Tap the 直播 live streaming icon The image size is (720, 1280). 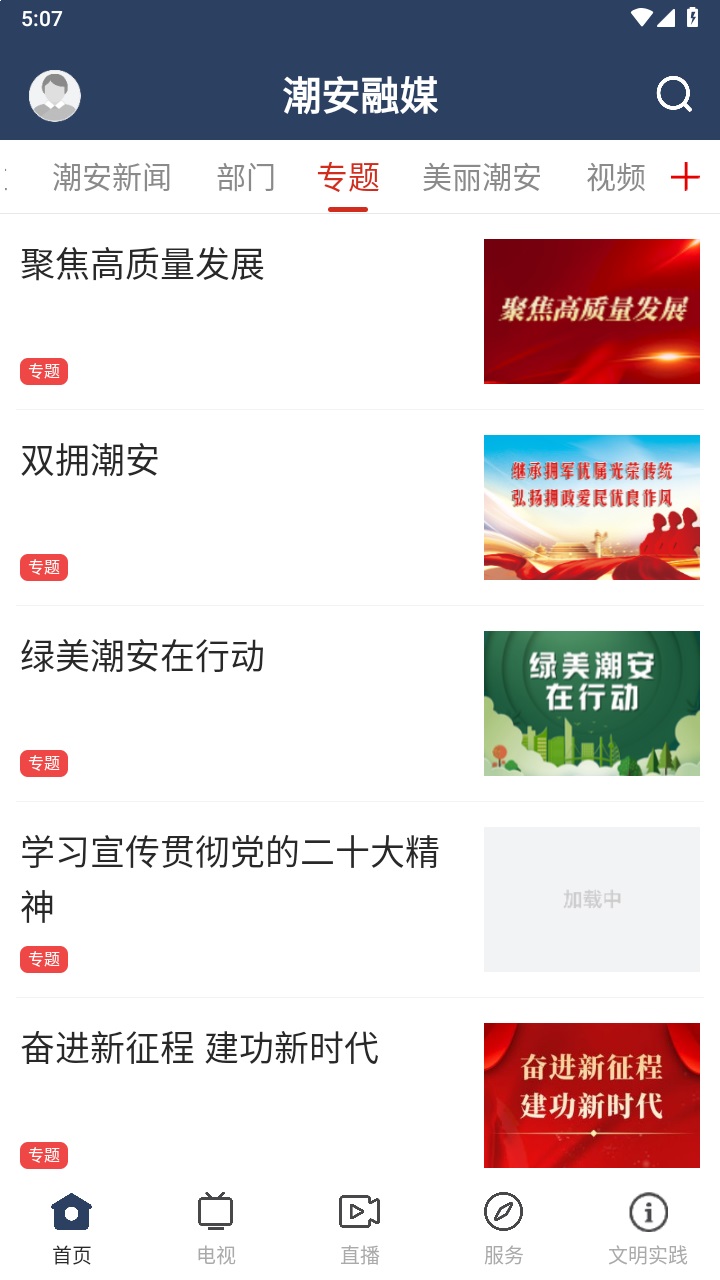359,1225
